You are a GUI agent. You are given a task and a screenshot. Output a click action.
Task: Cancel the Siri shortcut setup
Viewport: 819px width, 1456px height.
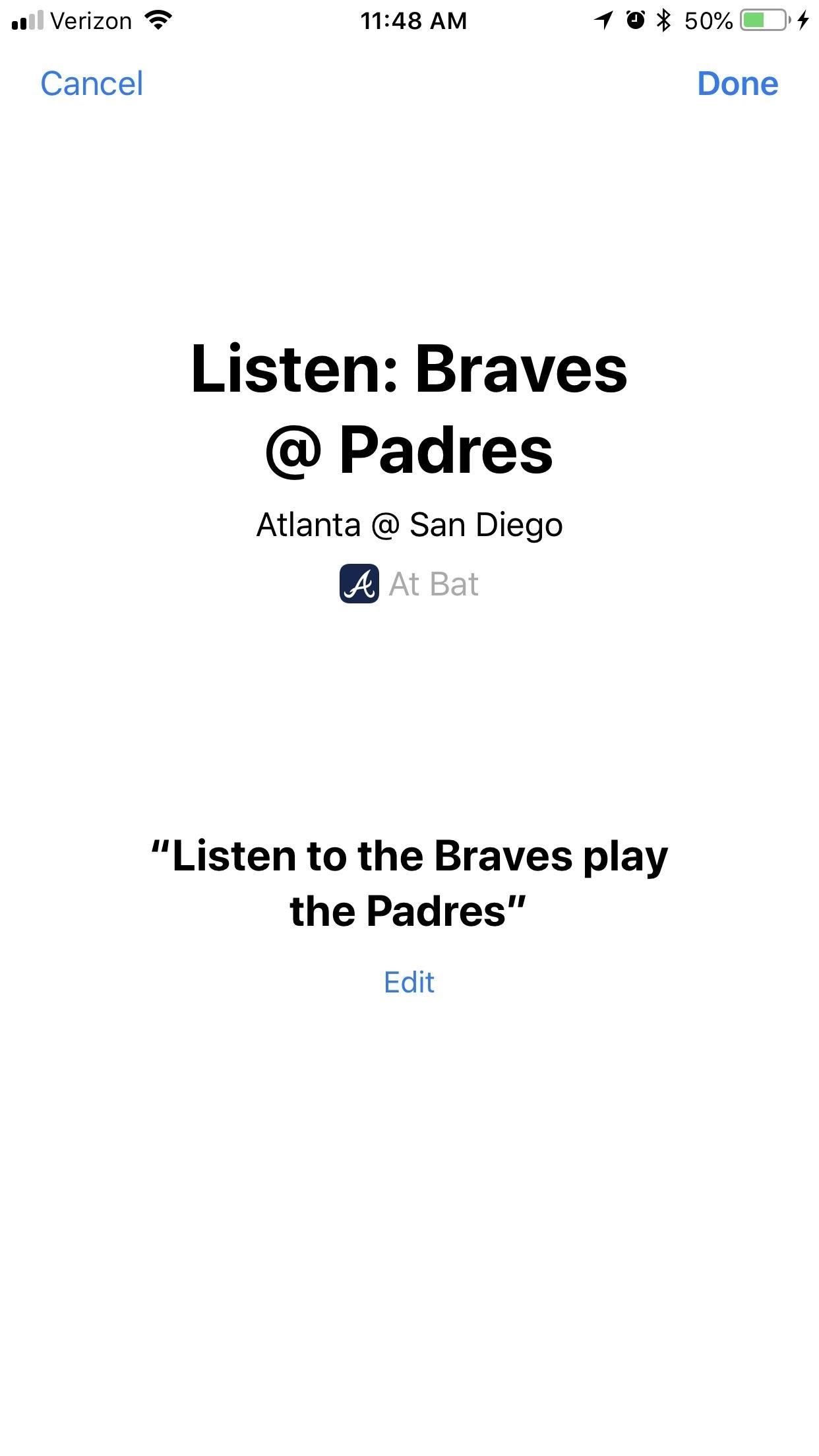point(92,84)
